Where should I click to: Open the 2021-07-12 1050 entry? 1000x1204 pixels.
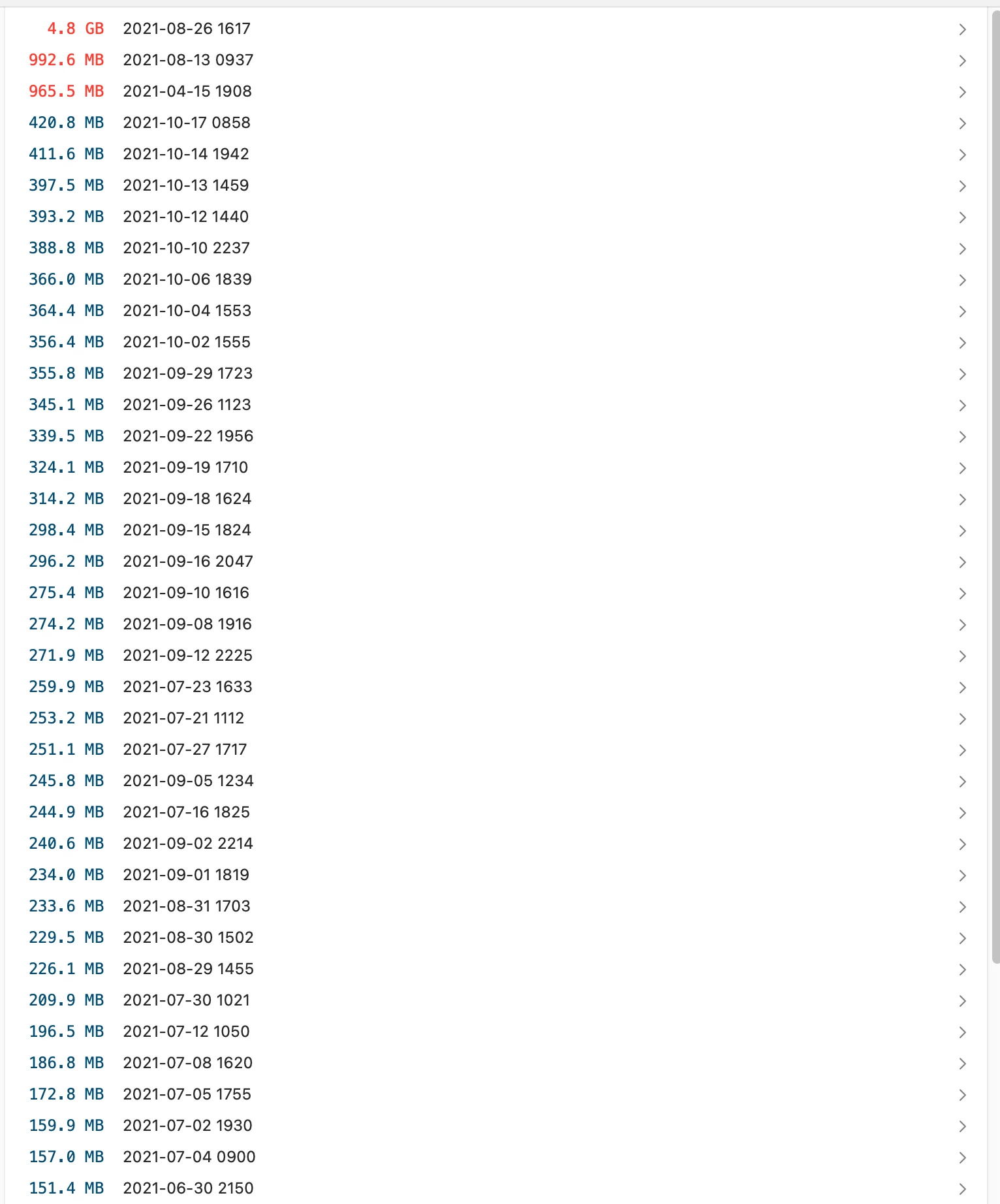click(x=186, y=1032)
